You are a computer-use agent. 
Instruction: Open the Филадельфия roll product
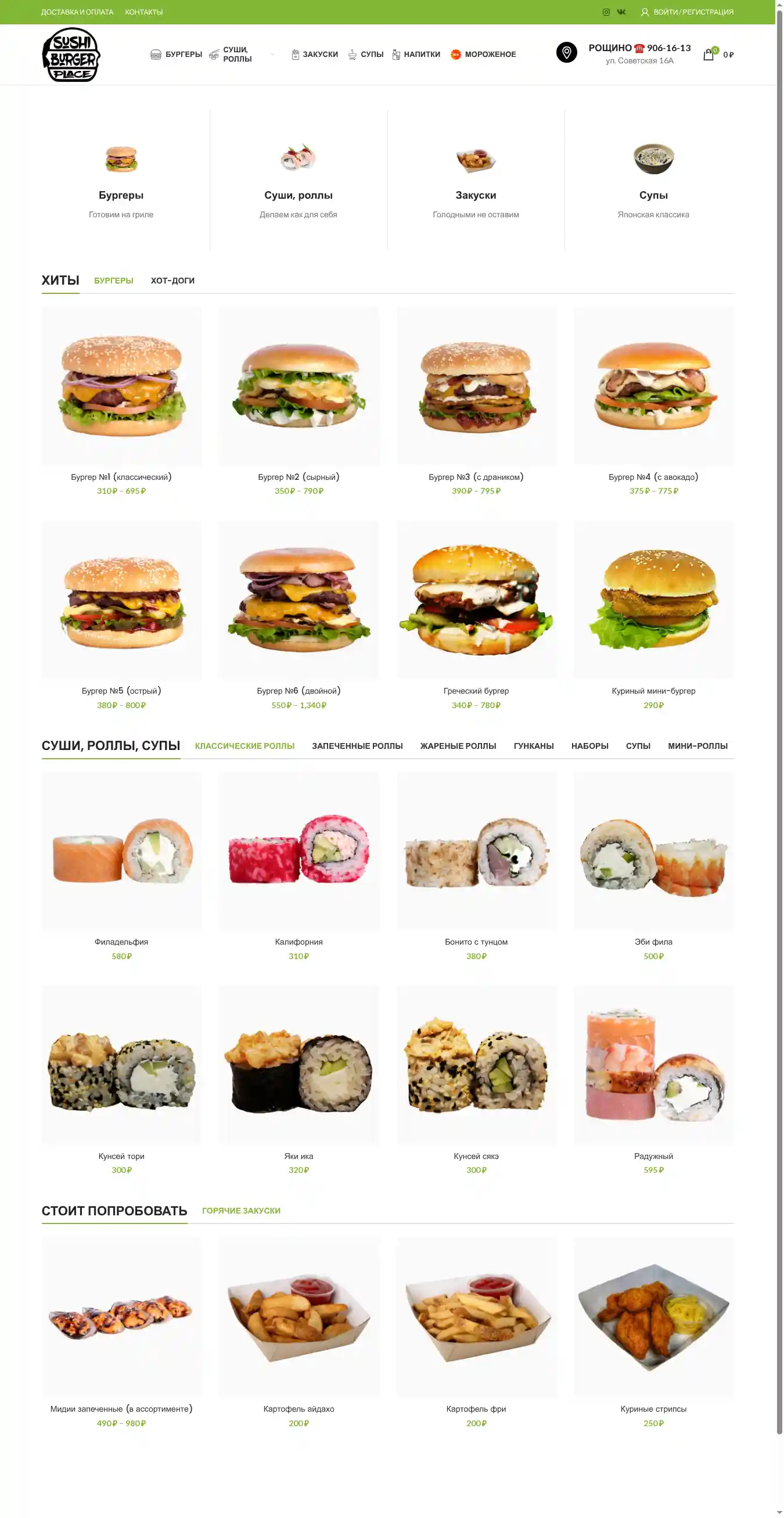click(x=121, y=852)
